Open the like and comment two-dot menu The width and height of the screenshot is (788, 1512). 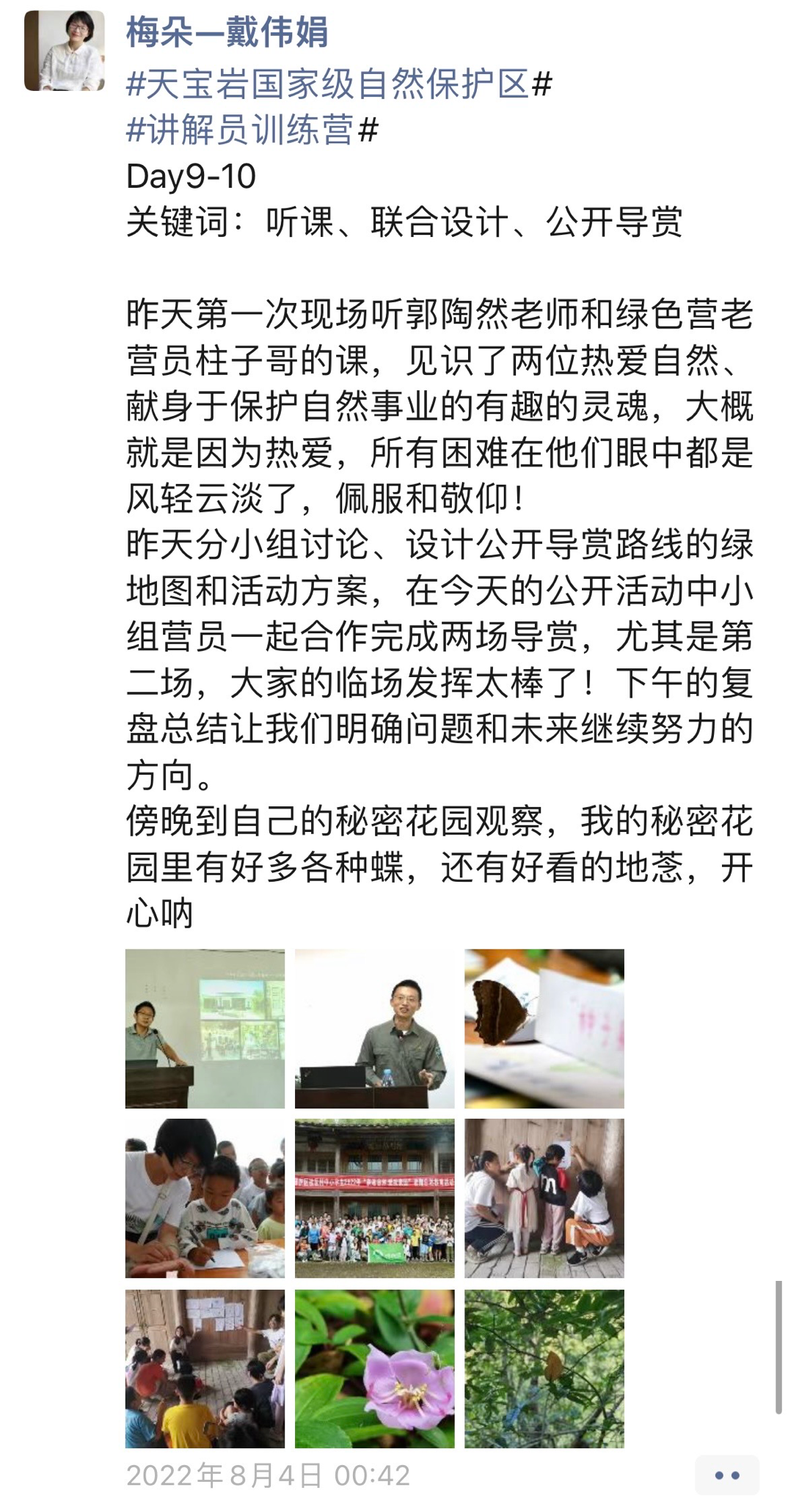pyautogui.click(x=727, y=1475)
